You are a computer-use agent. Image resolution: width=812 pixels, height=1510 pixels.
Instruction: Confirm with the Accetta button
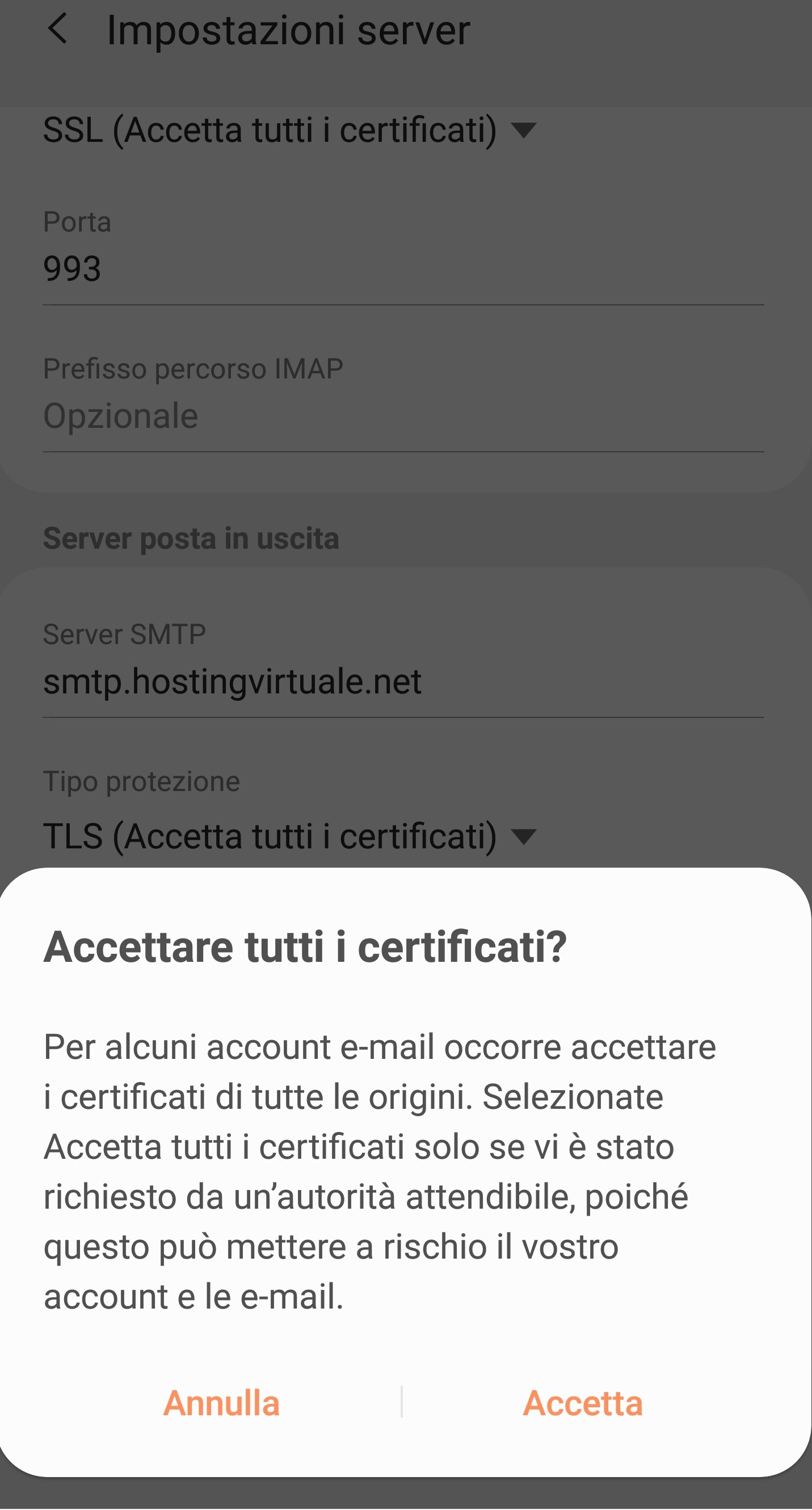point(583,1403)
